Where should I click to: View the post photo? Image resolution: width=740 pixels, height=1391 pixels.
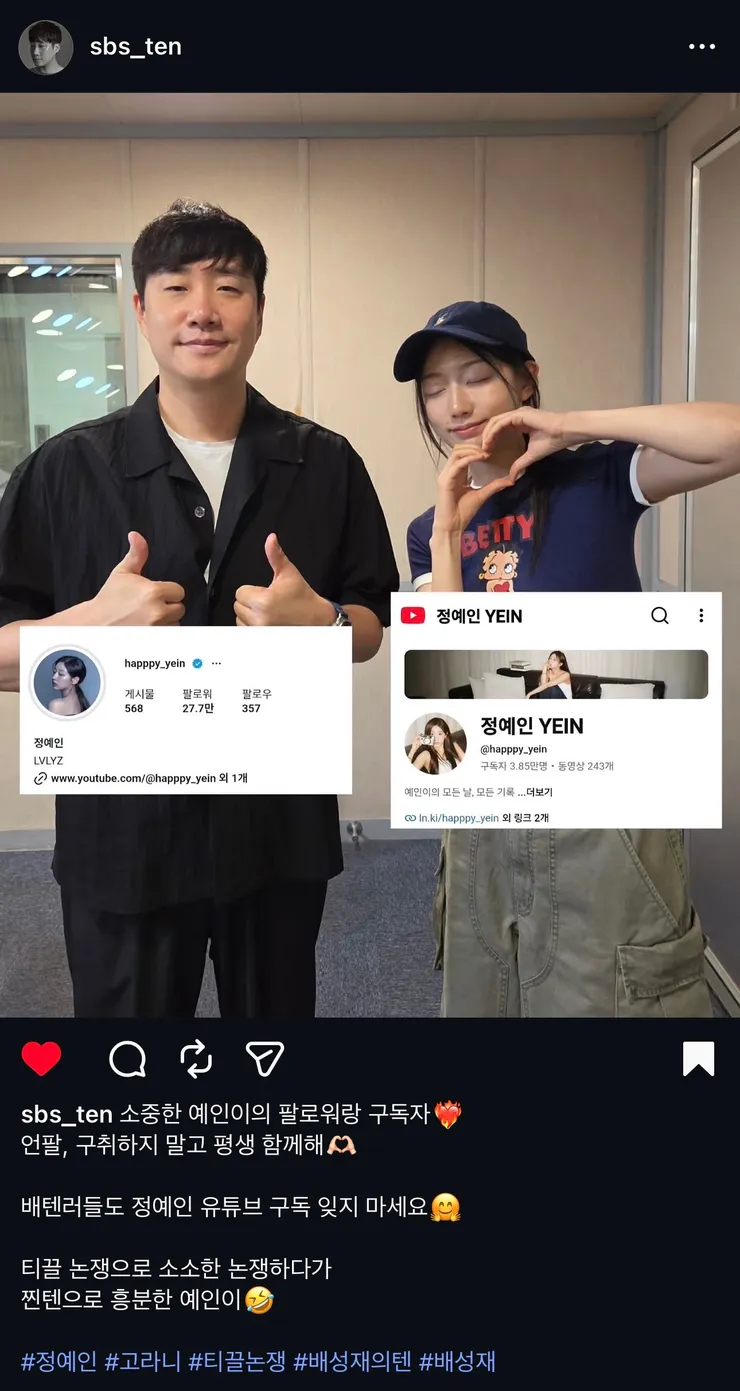(370, 555)
